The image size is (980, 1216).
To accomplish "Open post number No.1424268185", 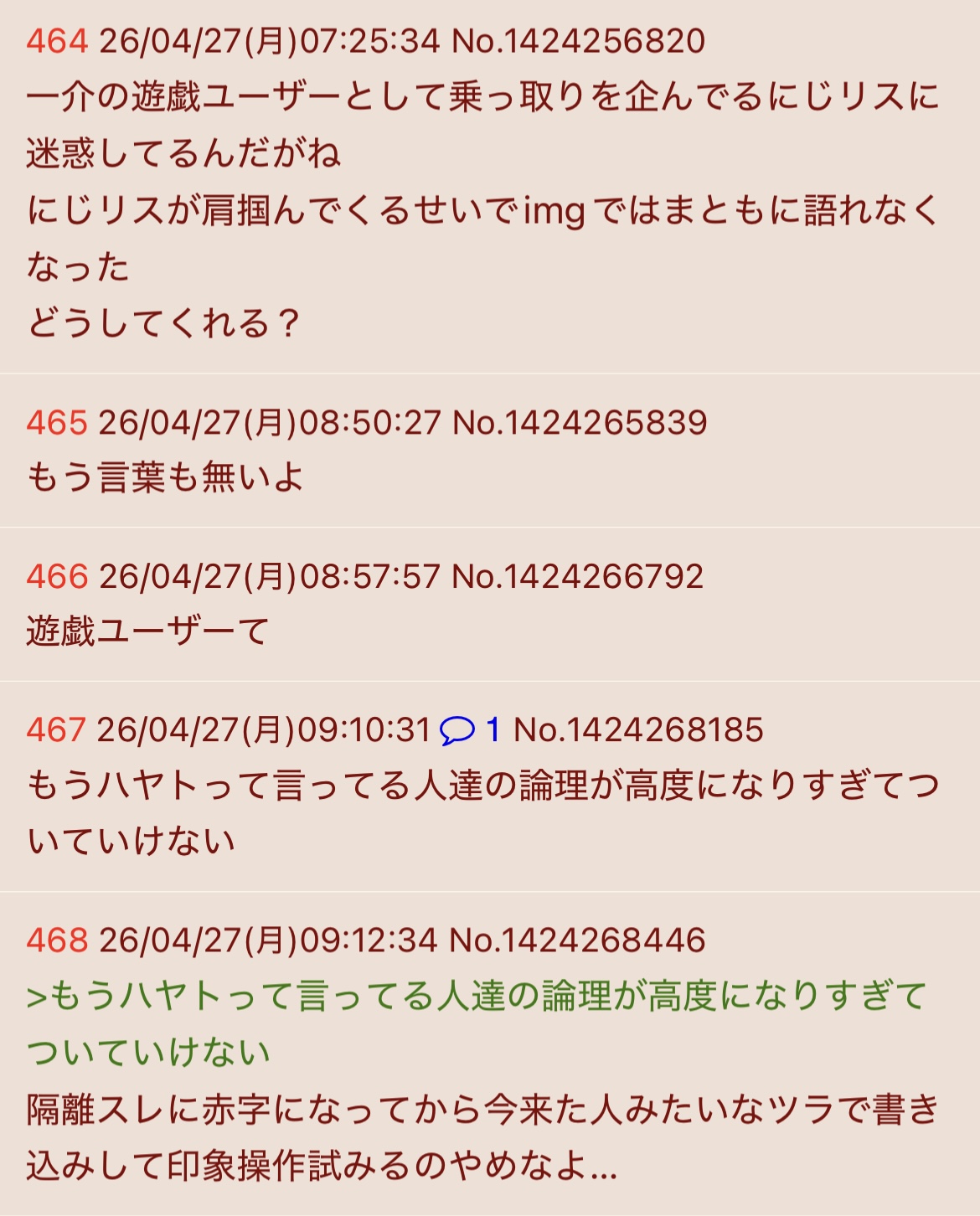I will 638,730.
